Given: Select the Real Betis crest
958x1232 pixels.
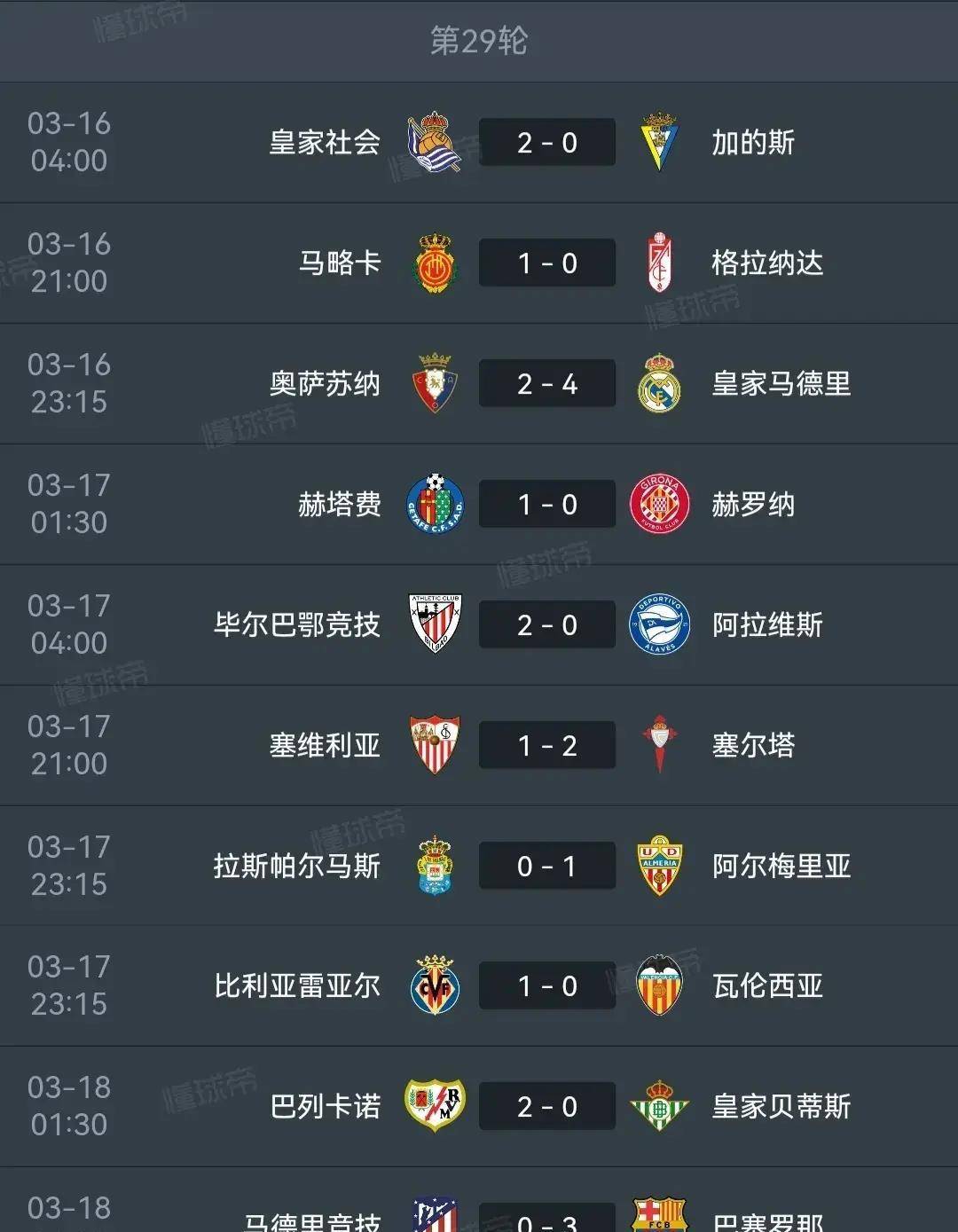Looking at the screenshot, I should [x=660, y=1106].
